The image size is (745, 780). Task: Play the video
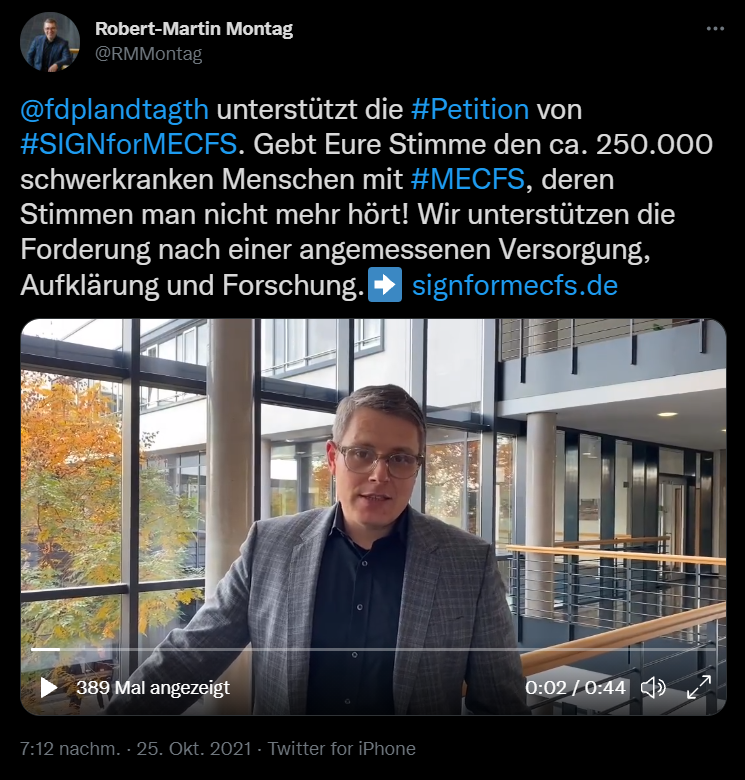(x=48, y=687)
